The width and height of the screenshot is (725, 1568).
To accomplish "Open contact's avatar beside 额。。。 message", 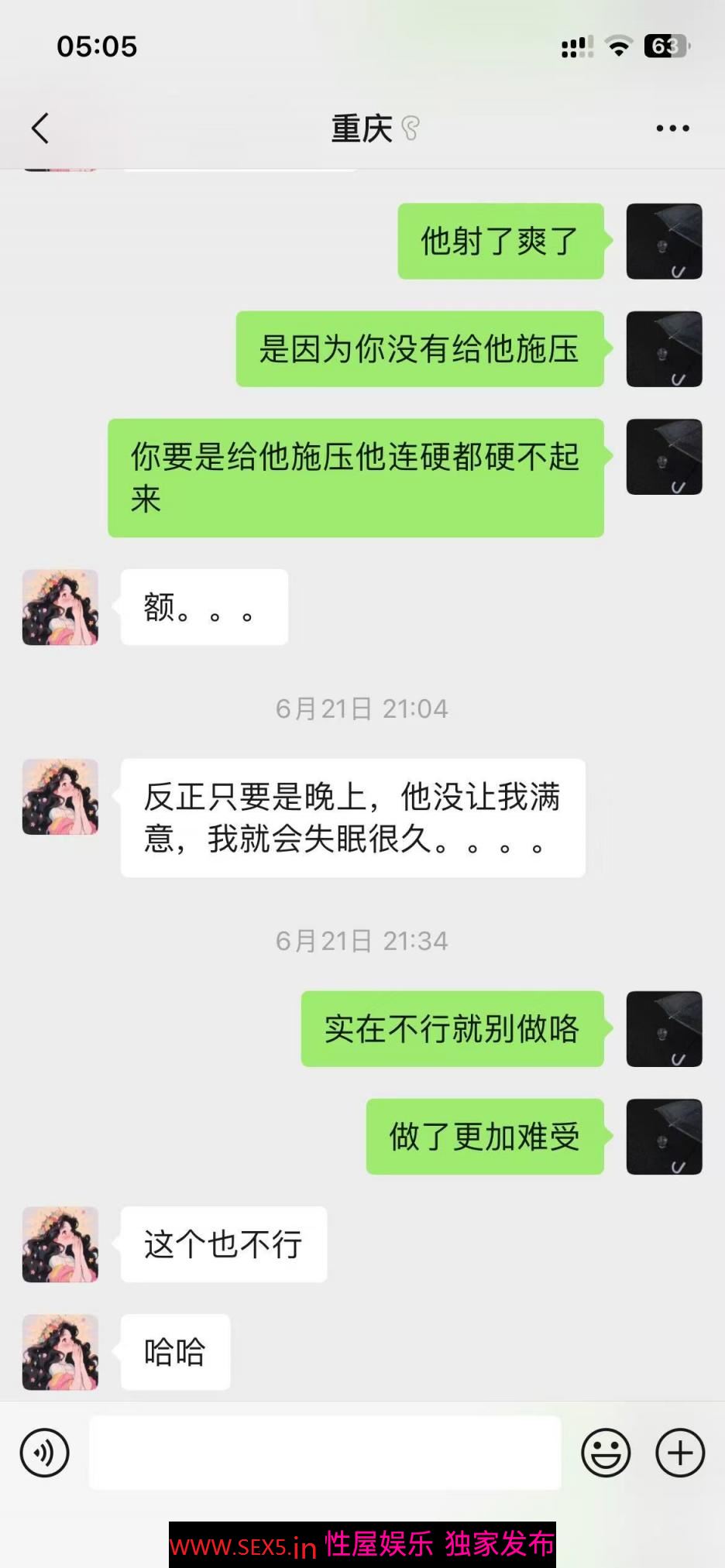I will point(60,608).
